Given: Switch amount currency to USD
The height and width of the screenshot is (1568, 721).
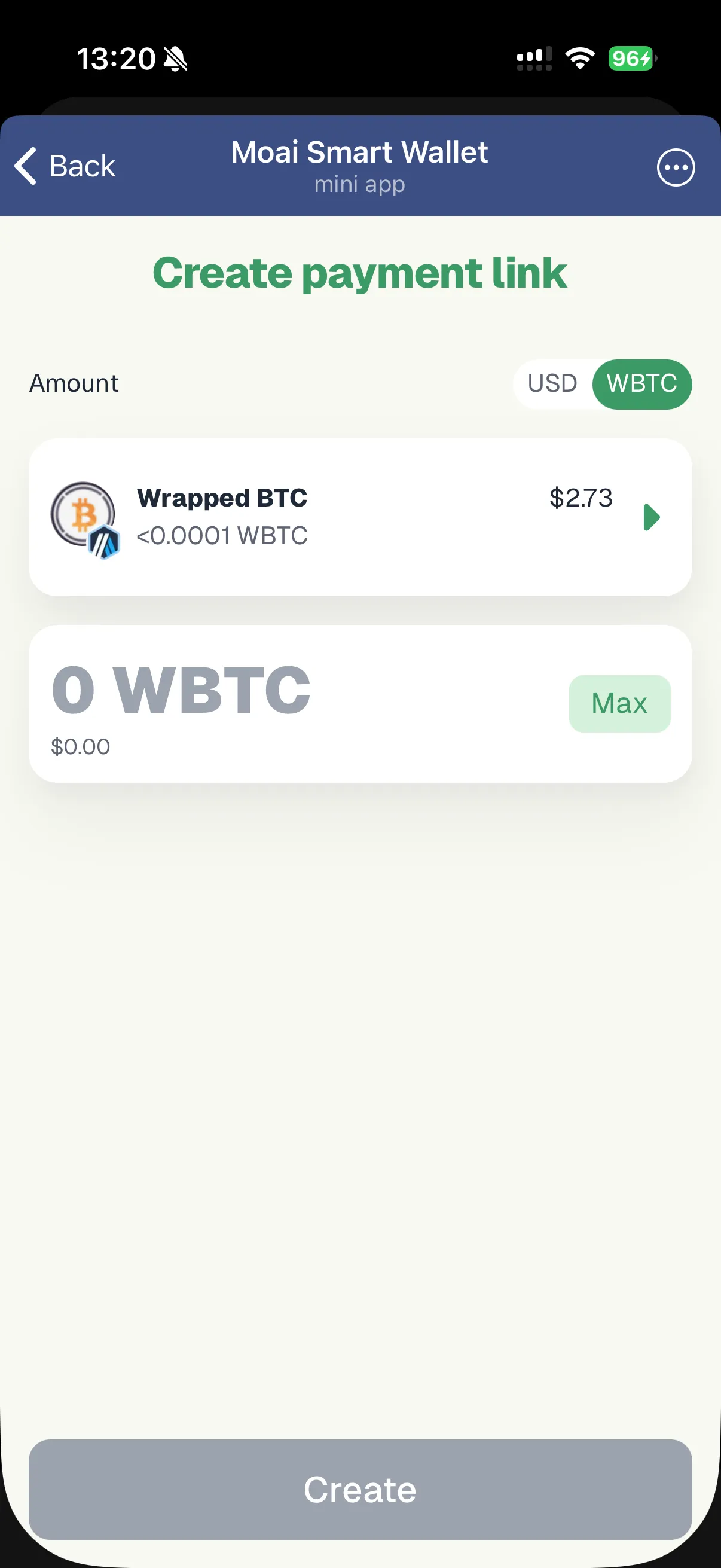Looking at the screenshot, I should tap(552, 383).
